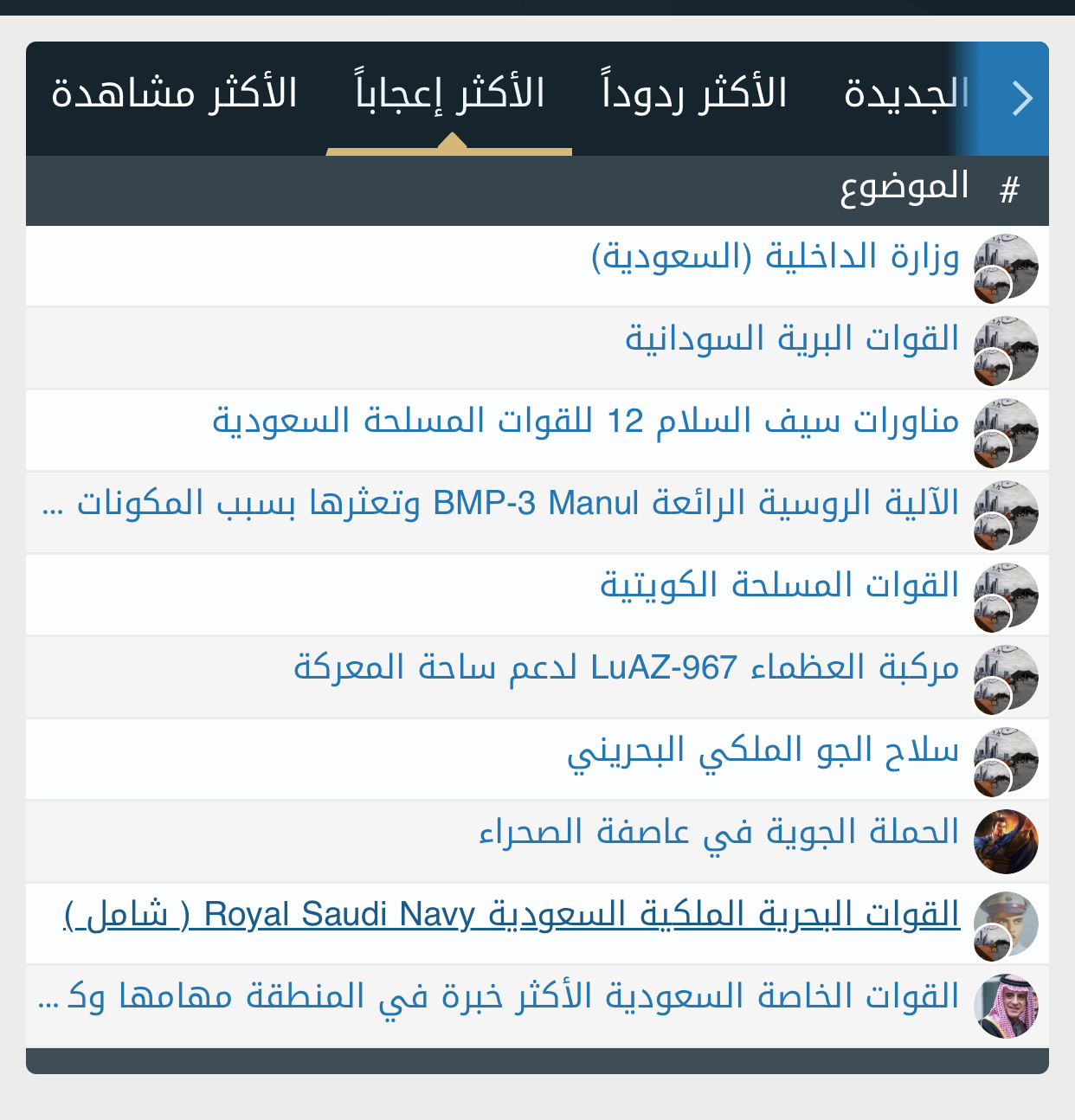Viewport: 1075px width, 1120px height.
Task: View the poster avatar beside الحملة الجوية
Action: click(1005, 840)
